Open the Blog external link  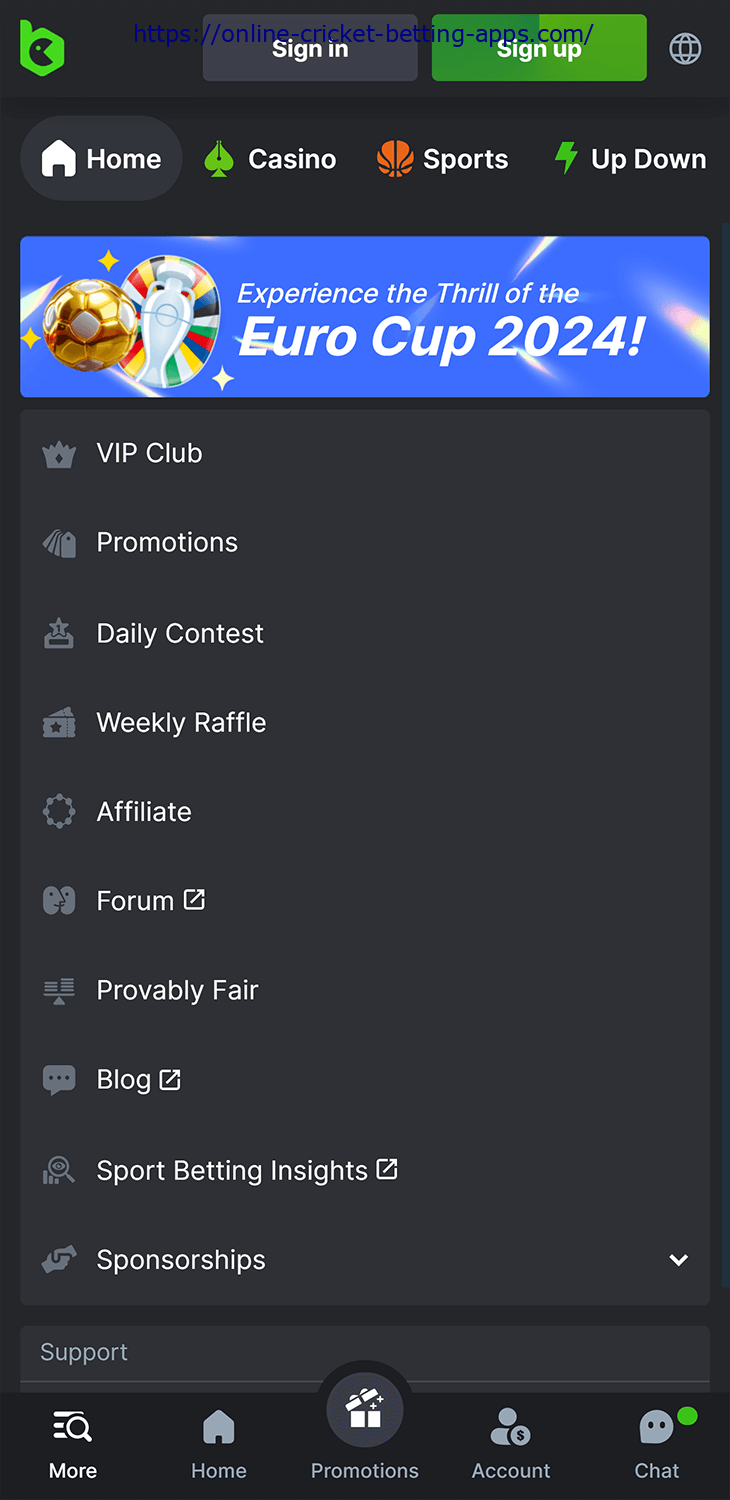tap(138, 1079)
